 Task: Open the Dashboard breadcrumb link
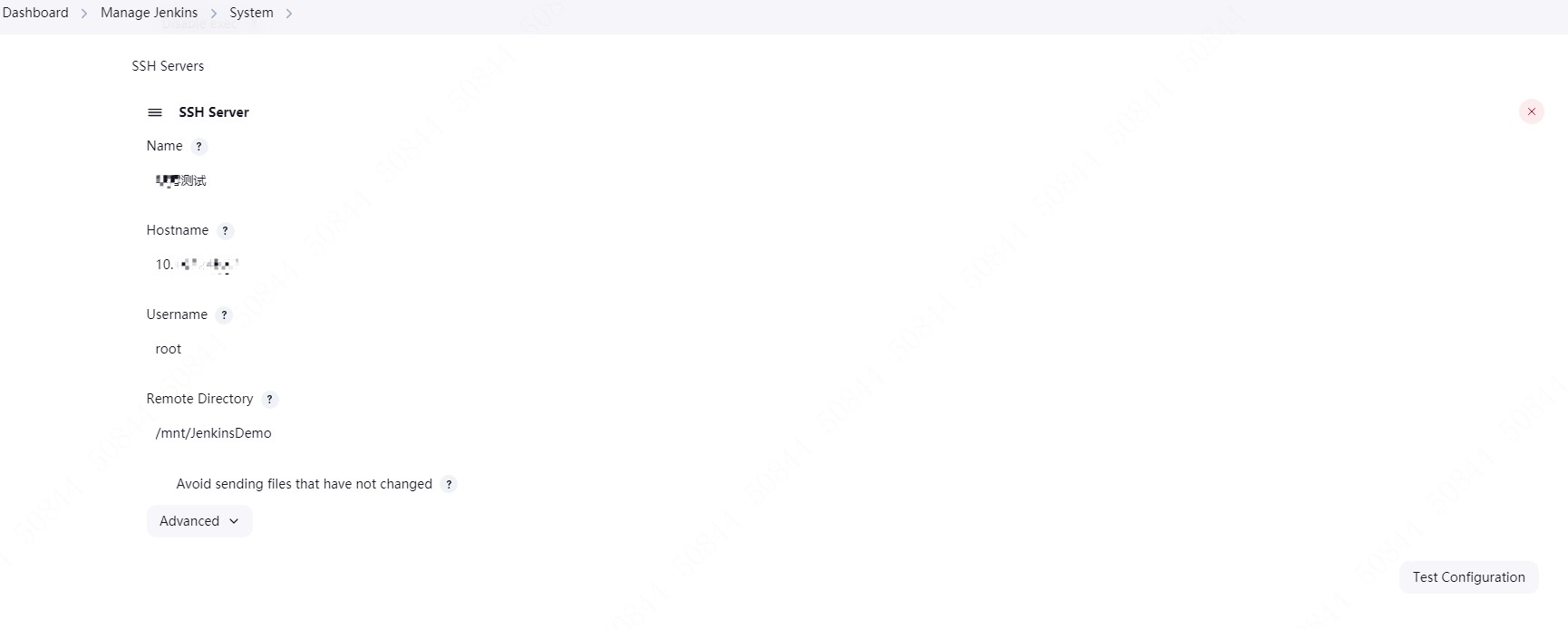(35, 13)
